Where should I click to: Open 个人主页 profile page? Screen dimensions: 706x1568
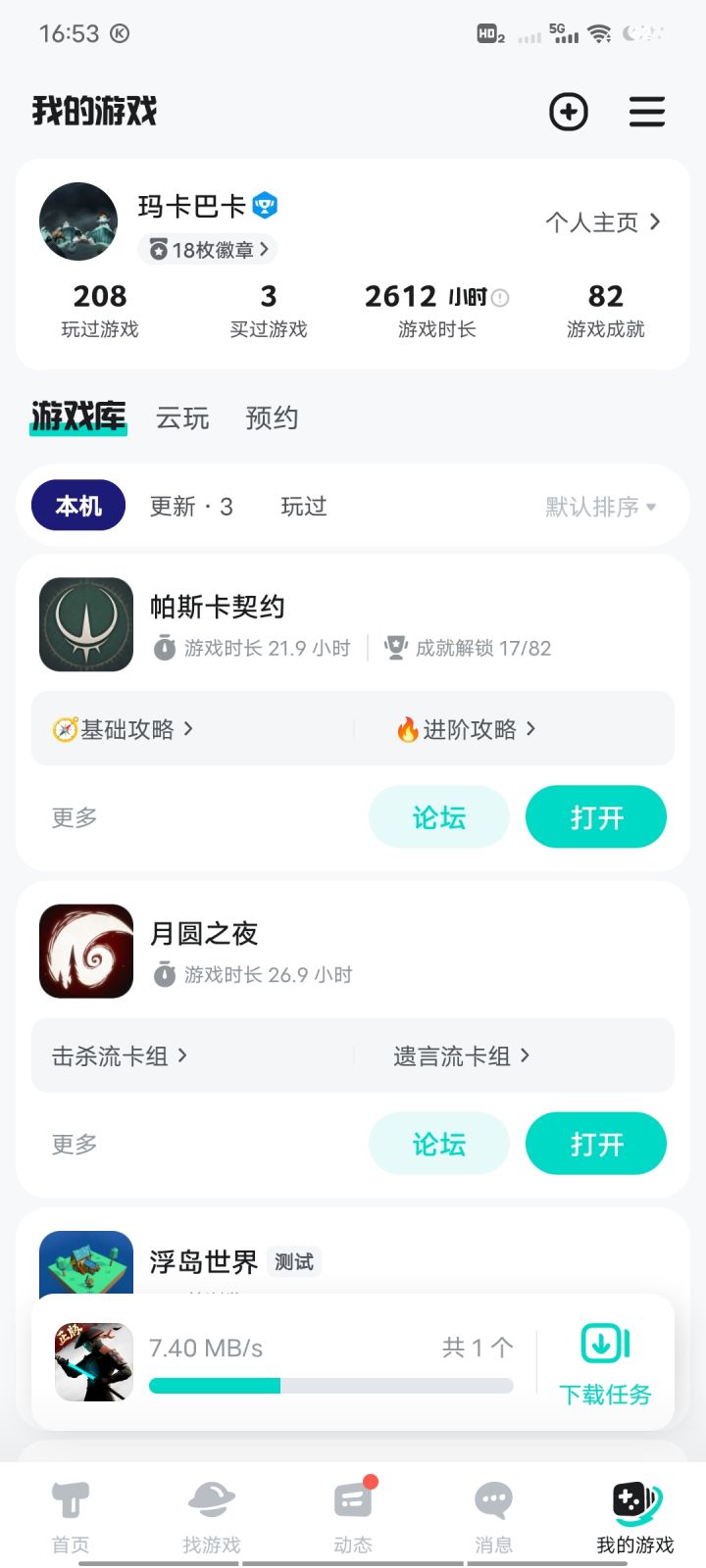602,222
